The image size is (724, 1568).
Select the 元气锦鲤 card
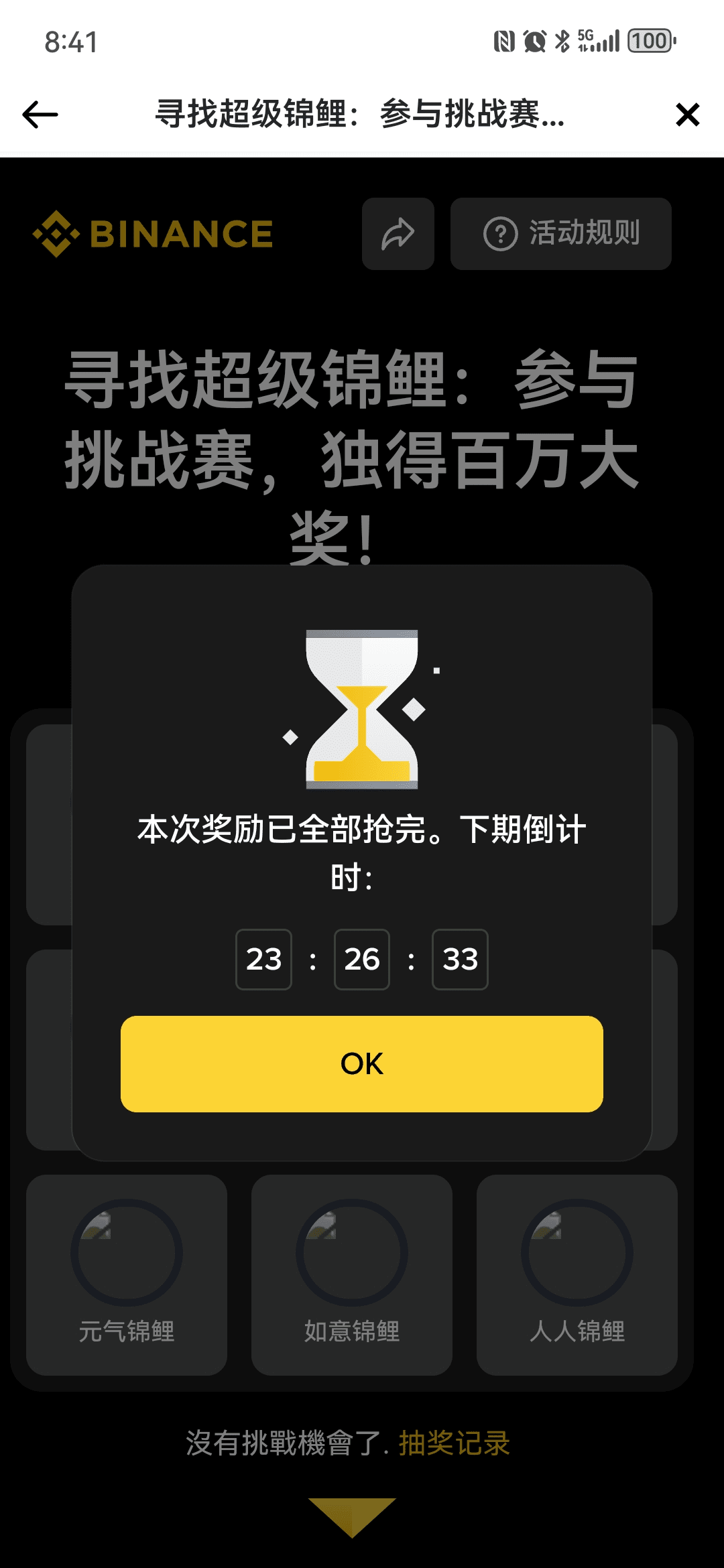(127, 1275)
